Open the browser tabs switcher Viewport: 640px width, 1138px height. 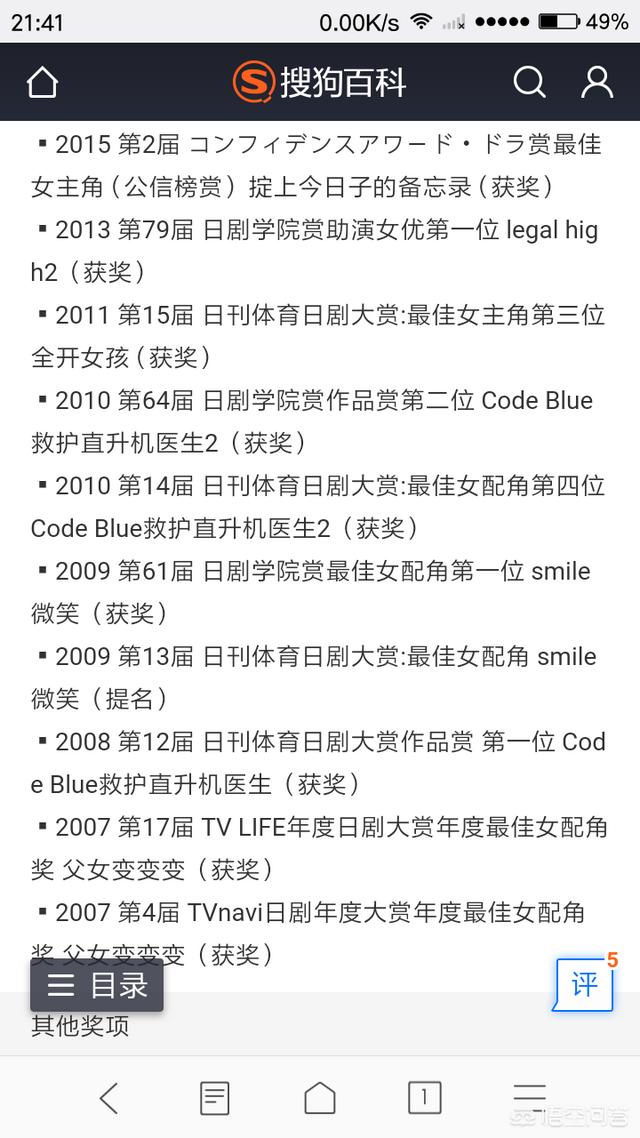point(424,1097)
